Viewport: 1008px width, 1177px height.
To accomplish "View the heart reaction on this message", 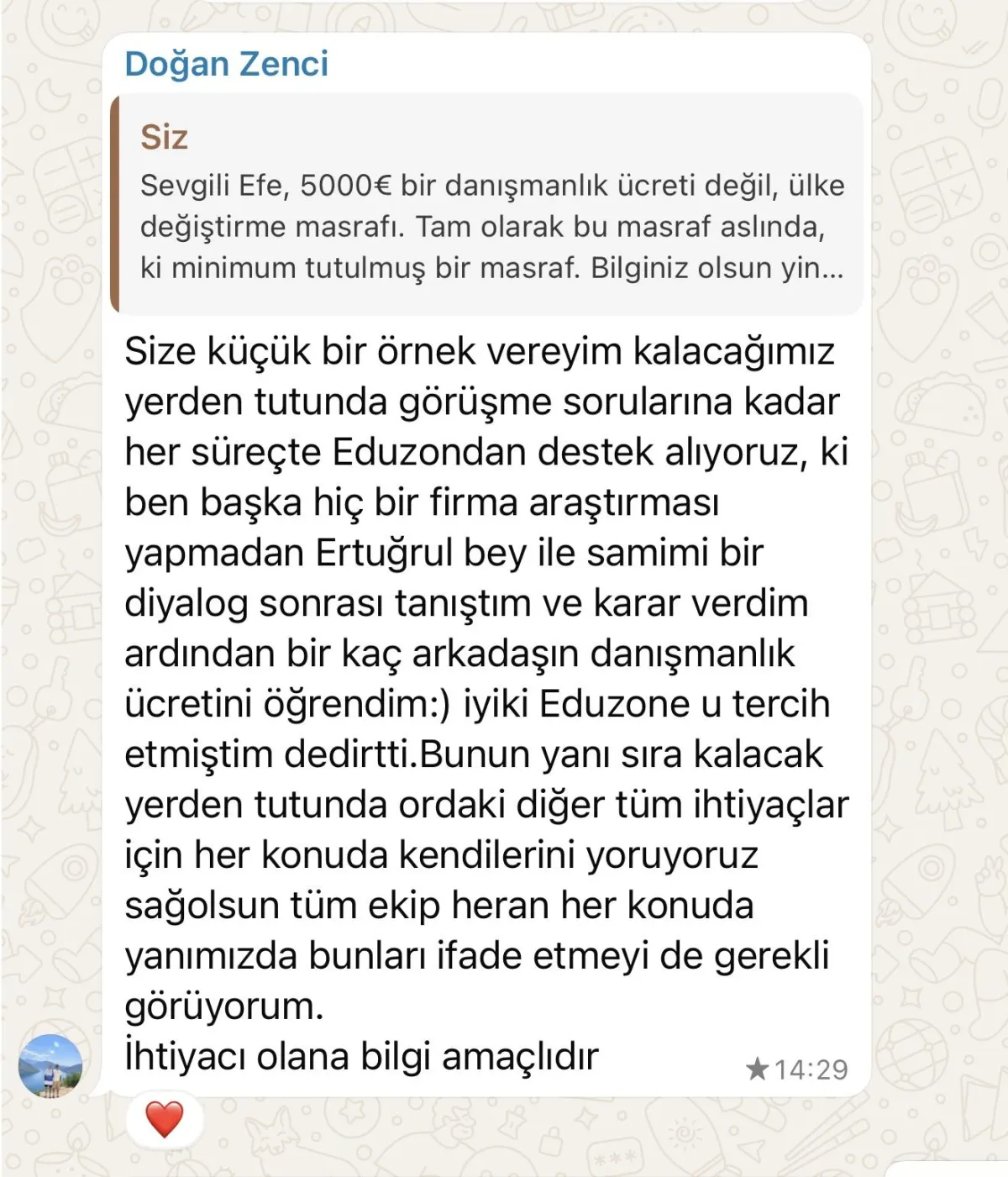I will pos(165,1120).
